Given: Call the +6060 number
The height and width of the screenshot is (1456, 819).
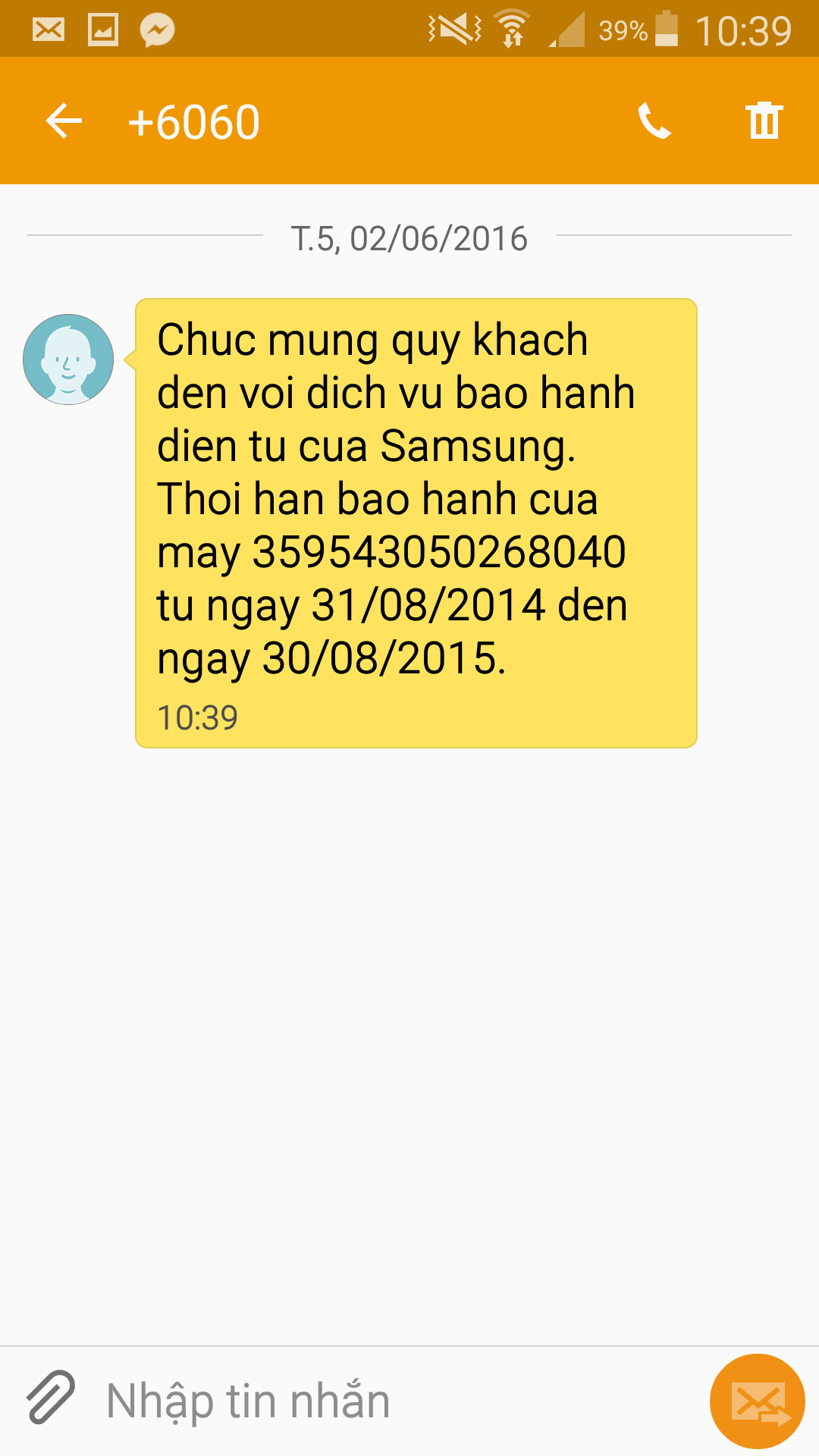Looking at the screenshot, I should 654,121.
